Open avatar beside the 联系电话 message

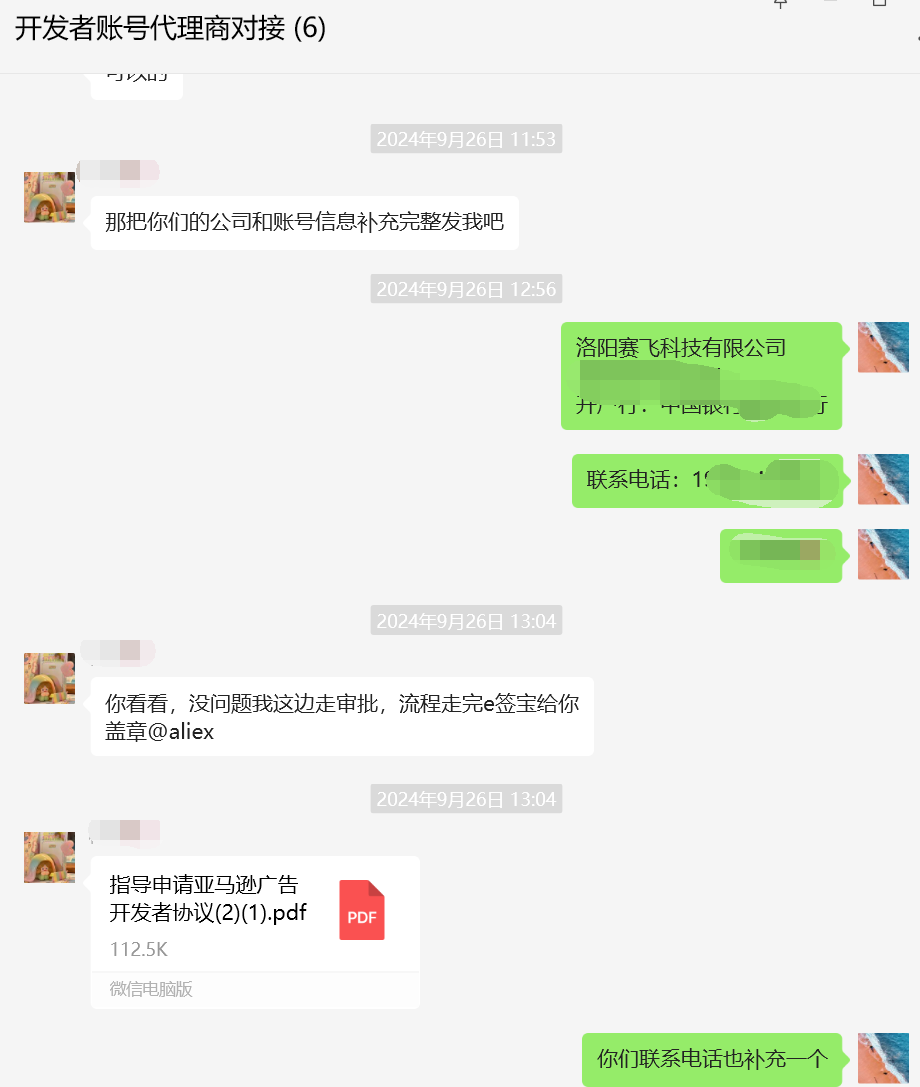click(x=883, y=479)
